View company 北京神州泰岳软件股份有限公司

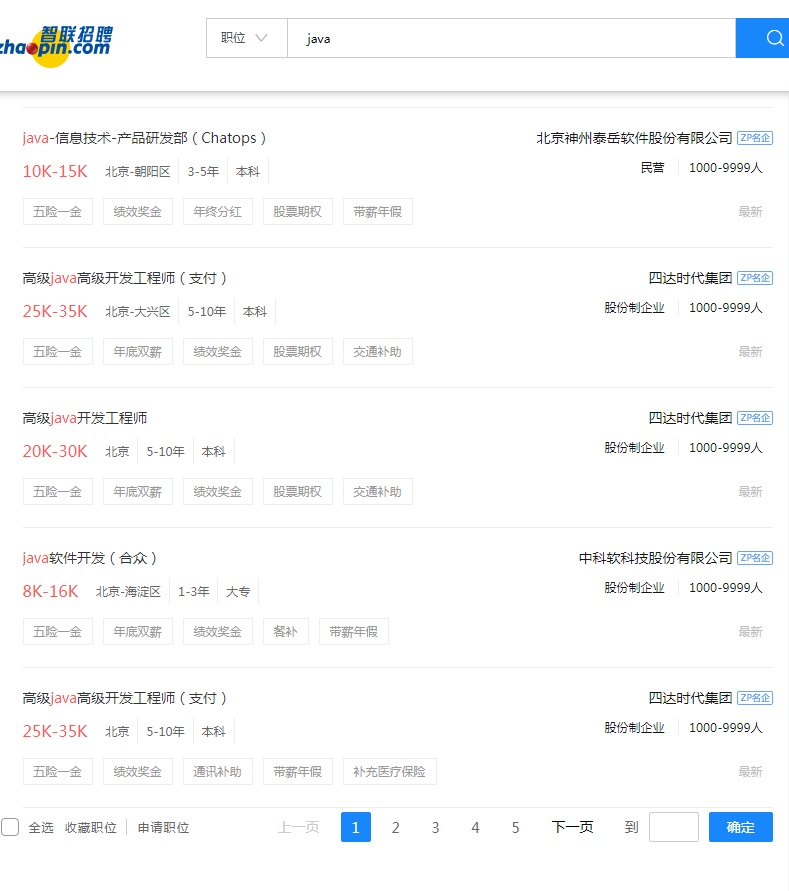pyautogui.click(x=634, y=138)
